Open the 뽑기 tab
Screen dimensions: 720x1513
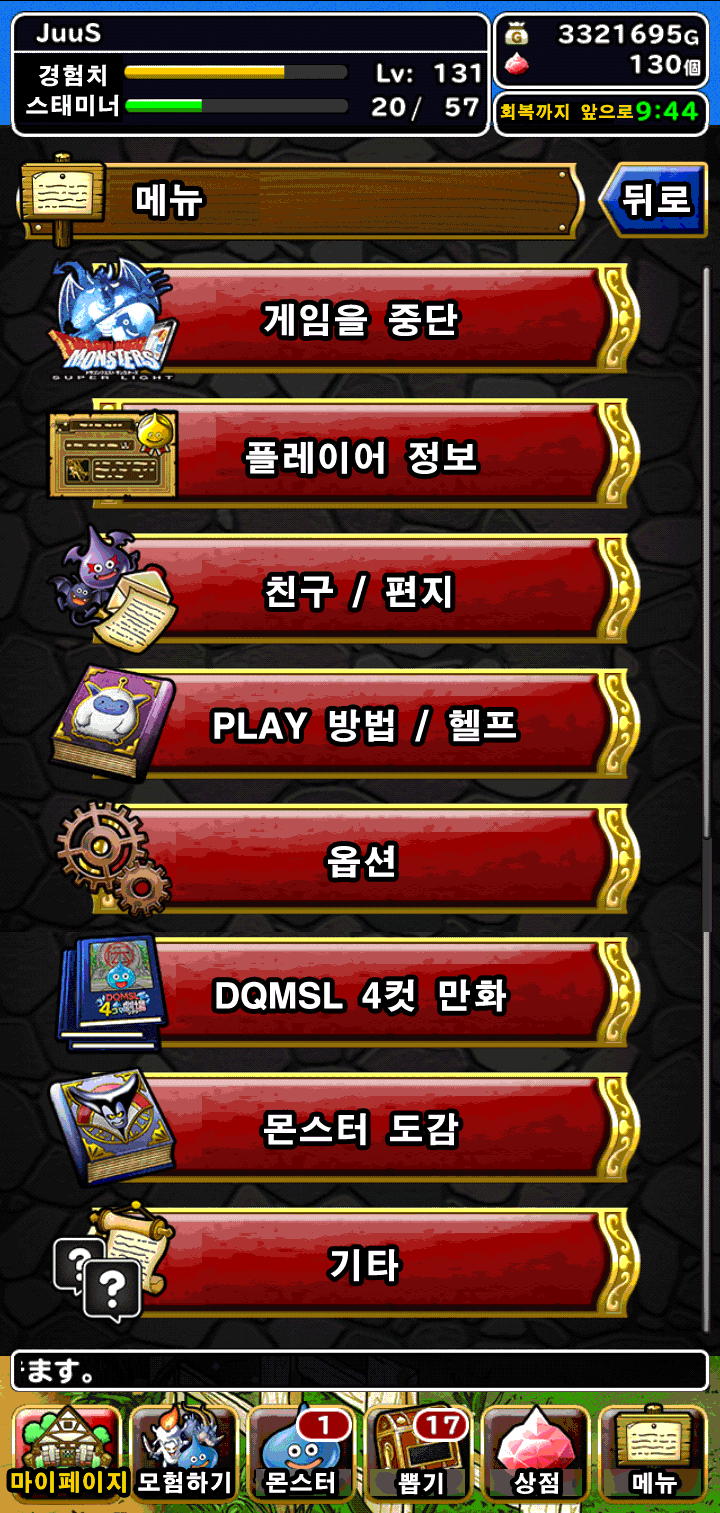(419, 1453)
